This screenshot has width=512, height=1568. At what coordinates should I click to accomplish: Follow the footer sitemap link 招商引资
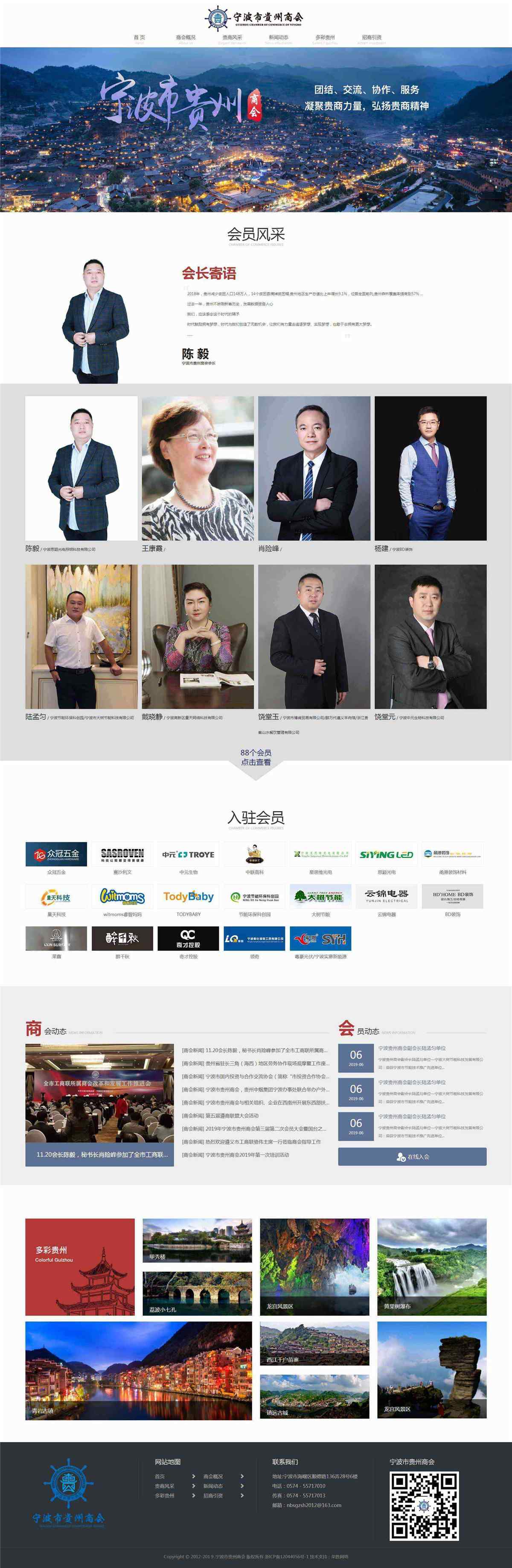click(213, 1495)
